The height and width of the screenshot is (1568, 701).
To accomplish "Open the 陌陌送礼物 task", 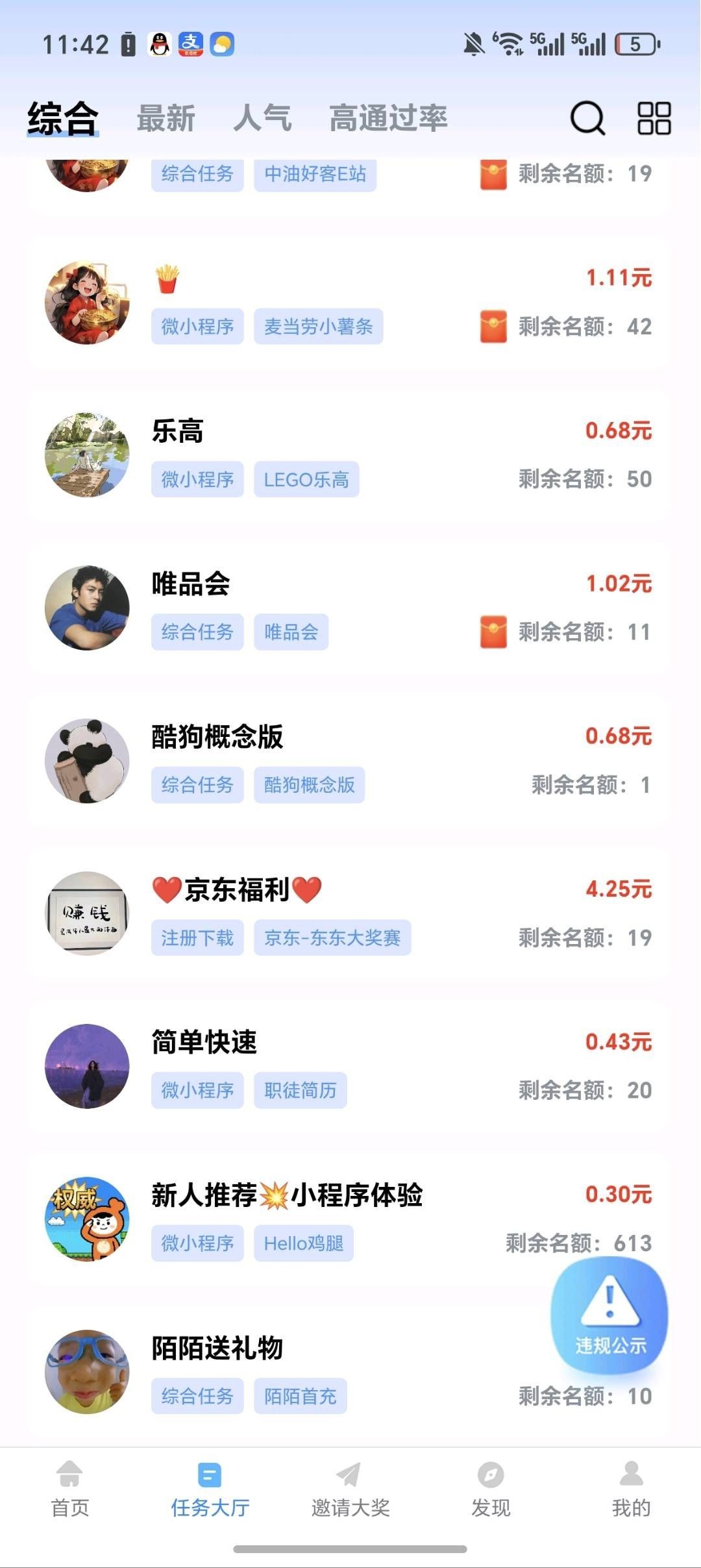I will (292, 1371).
